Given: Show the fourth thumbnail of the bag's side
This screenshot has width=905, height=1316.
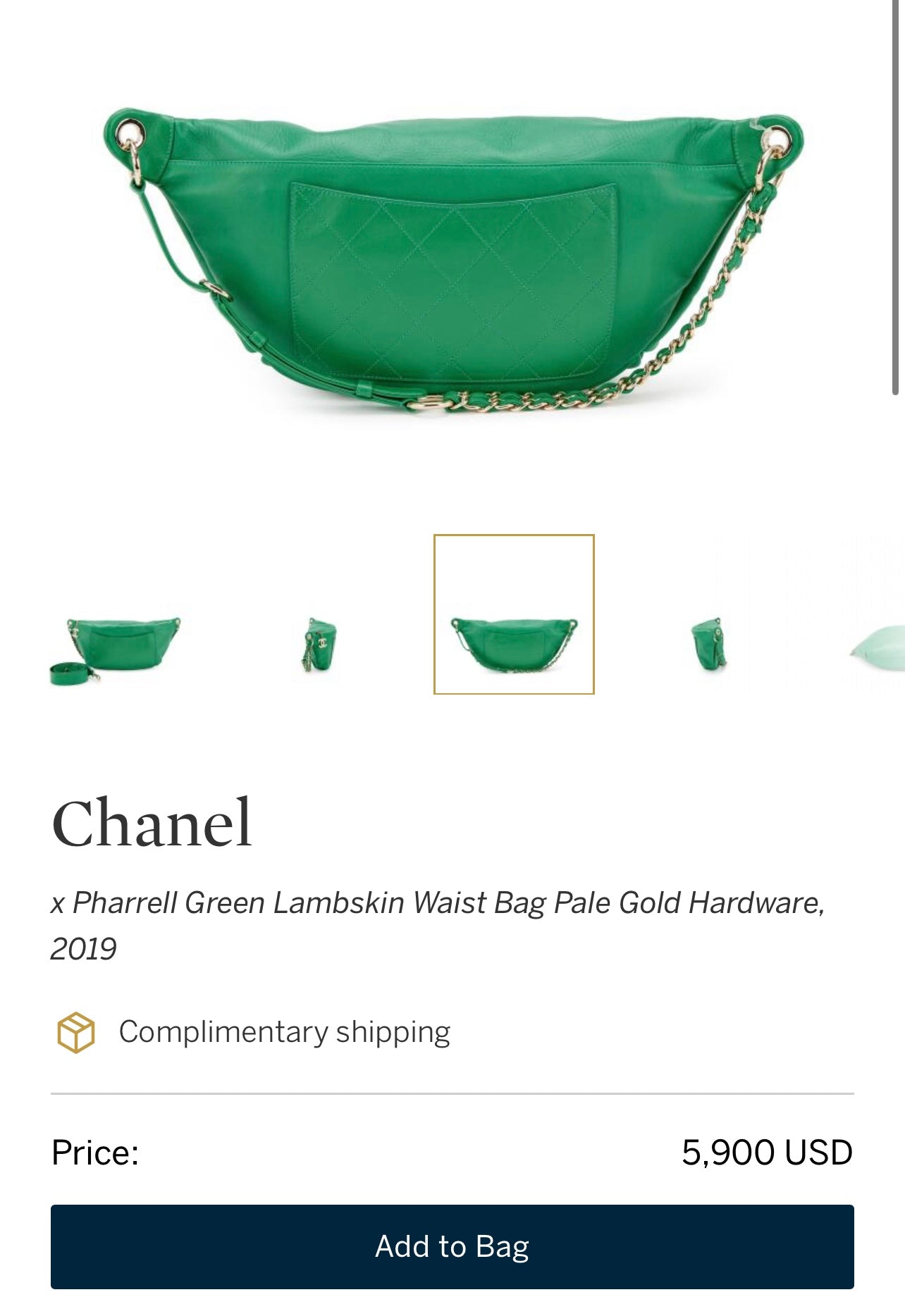Looking at the screenshot, I should pos(709,644).
